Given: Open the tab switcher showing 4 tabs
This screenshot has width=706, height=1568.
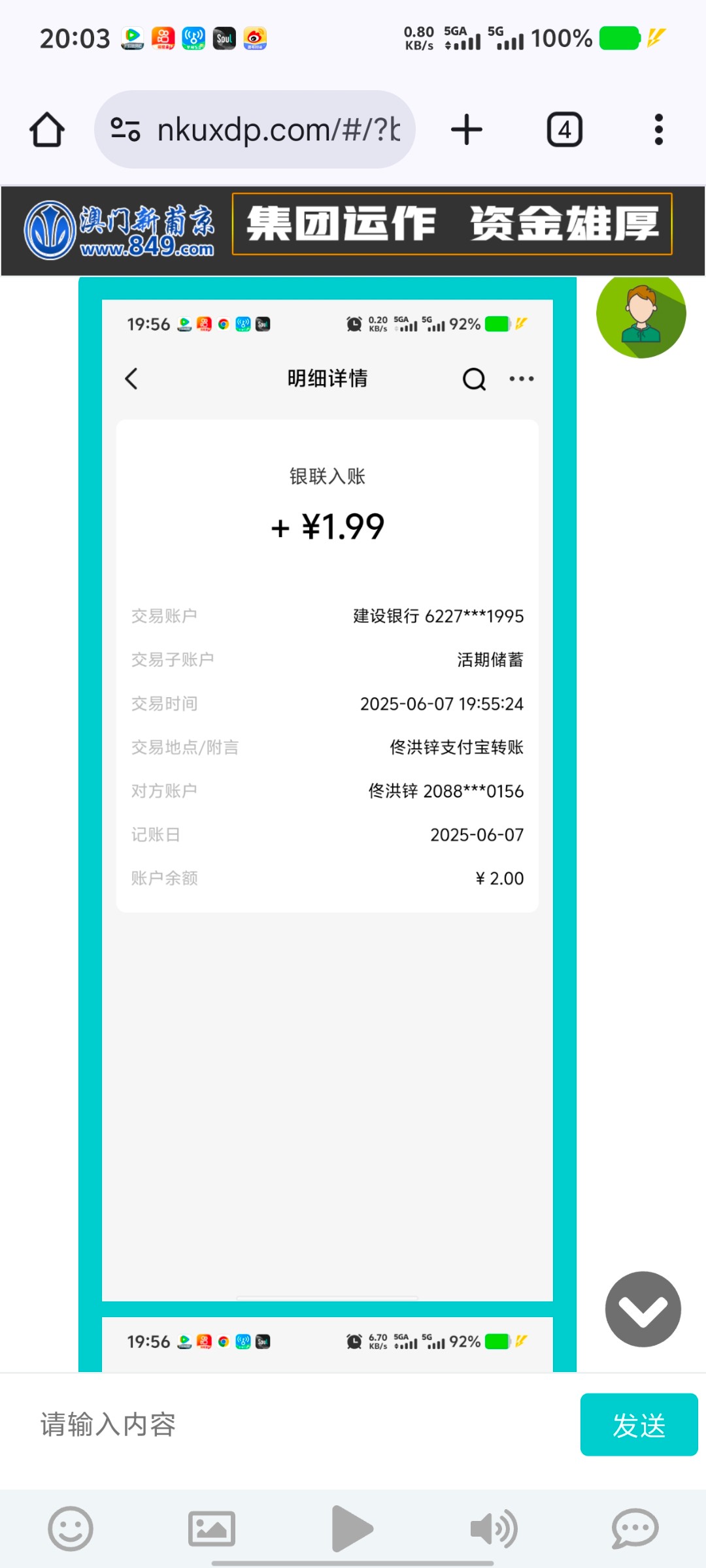Looking at the screenshot, I should 564,129.
